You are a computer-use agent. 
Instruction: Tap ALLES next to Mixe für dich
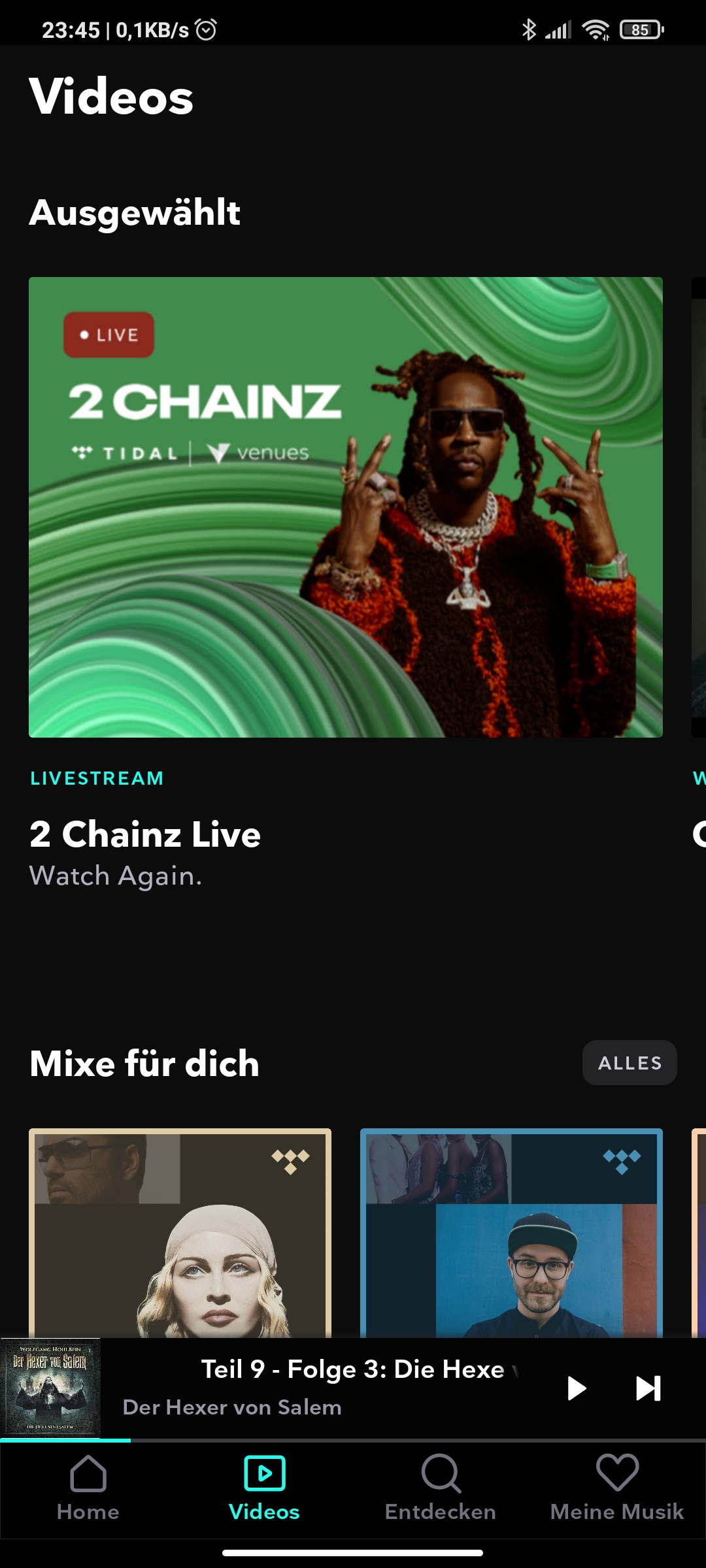point(630,1063)
